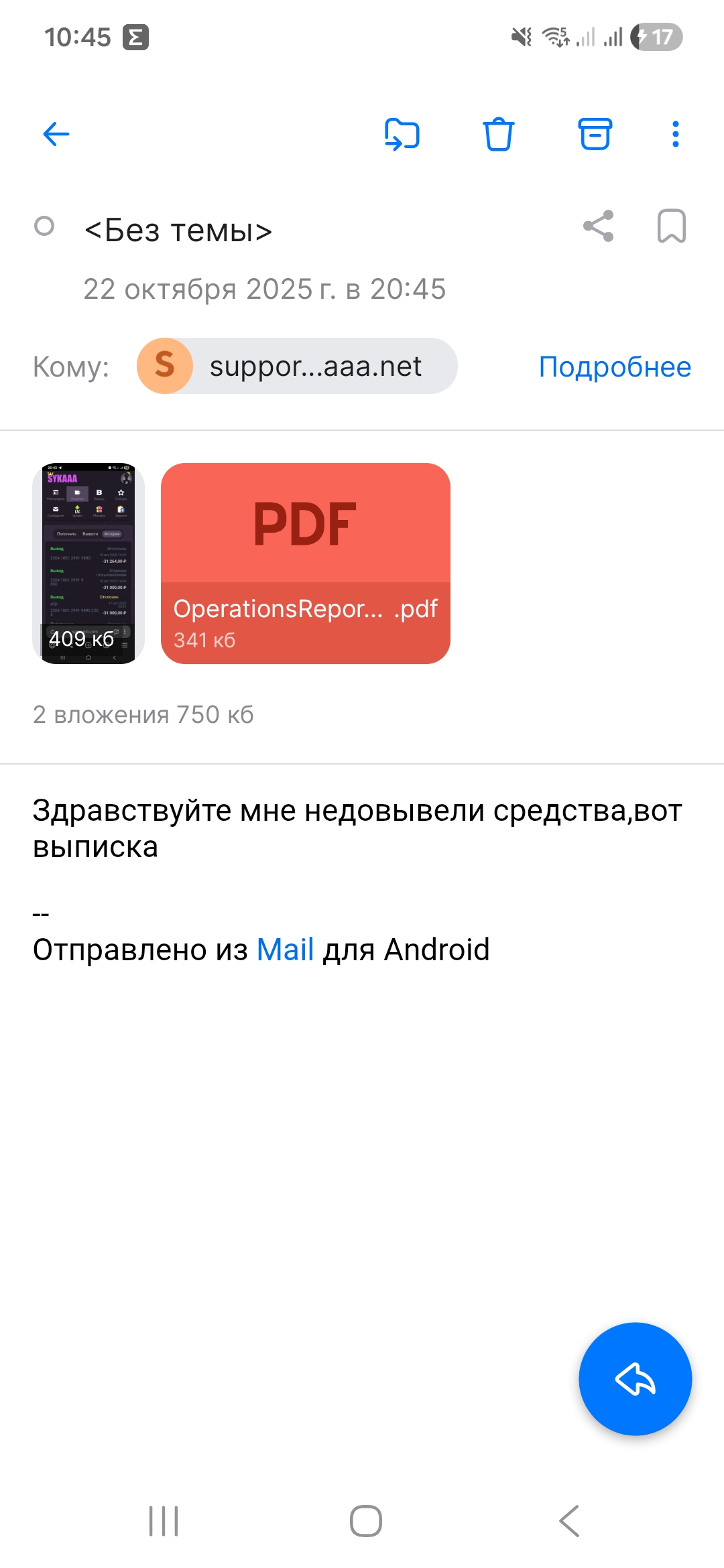Show details with the Подробнее link
The width and height of the screenshot is (724, 1568).
(x=615, y=367)
